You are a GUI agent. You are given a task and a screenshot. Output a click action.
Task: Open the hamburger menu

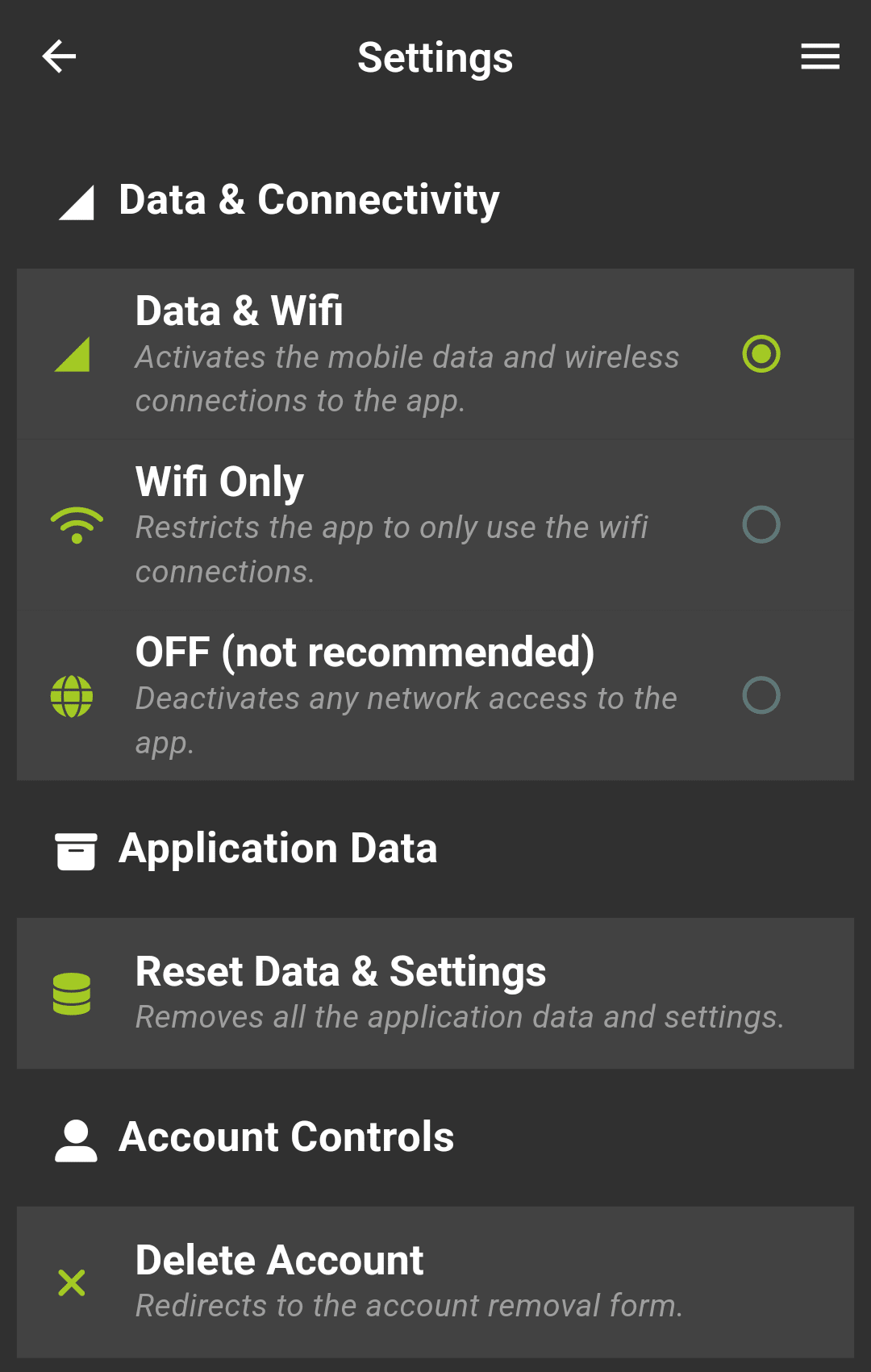point(819,56)
